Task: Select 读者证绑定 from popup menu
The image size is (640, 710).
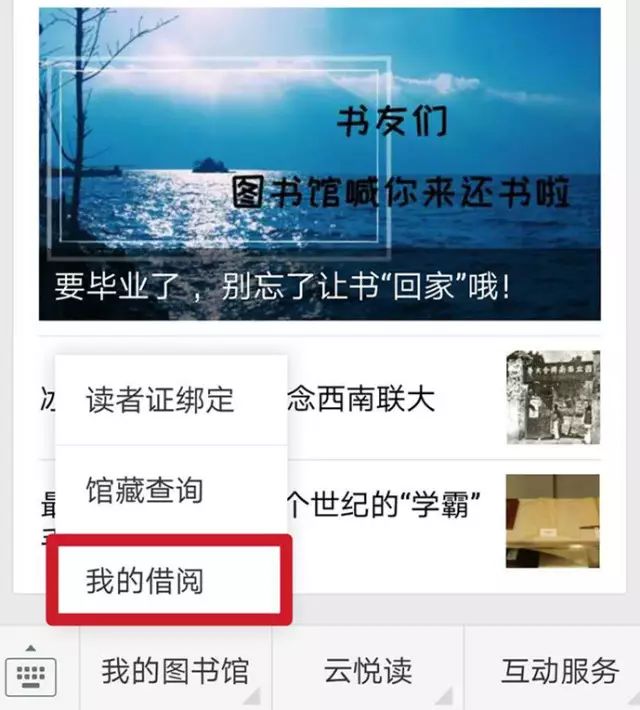Action: point(160,400)
